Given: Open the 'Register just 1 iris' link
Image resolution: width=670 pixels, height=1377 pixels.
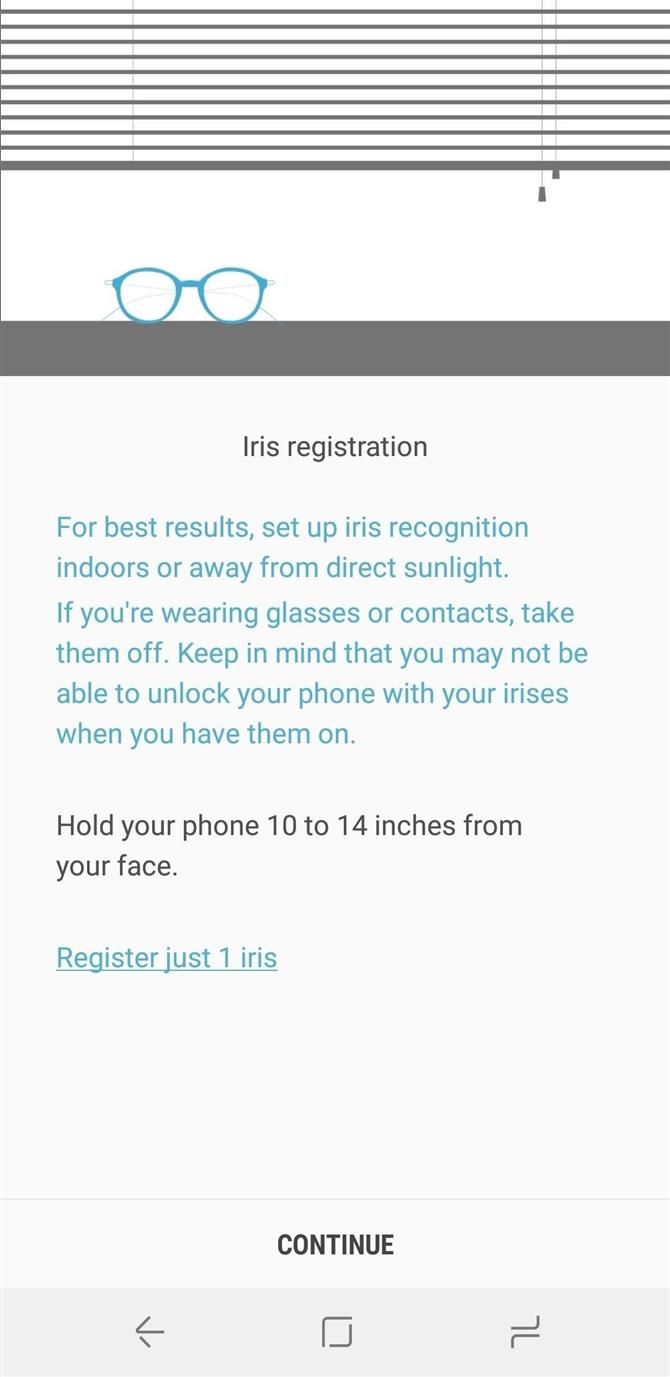Looking at the screenshot, I should (x=166, y=958).
